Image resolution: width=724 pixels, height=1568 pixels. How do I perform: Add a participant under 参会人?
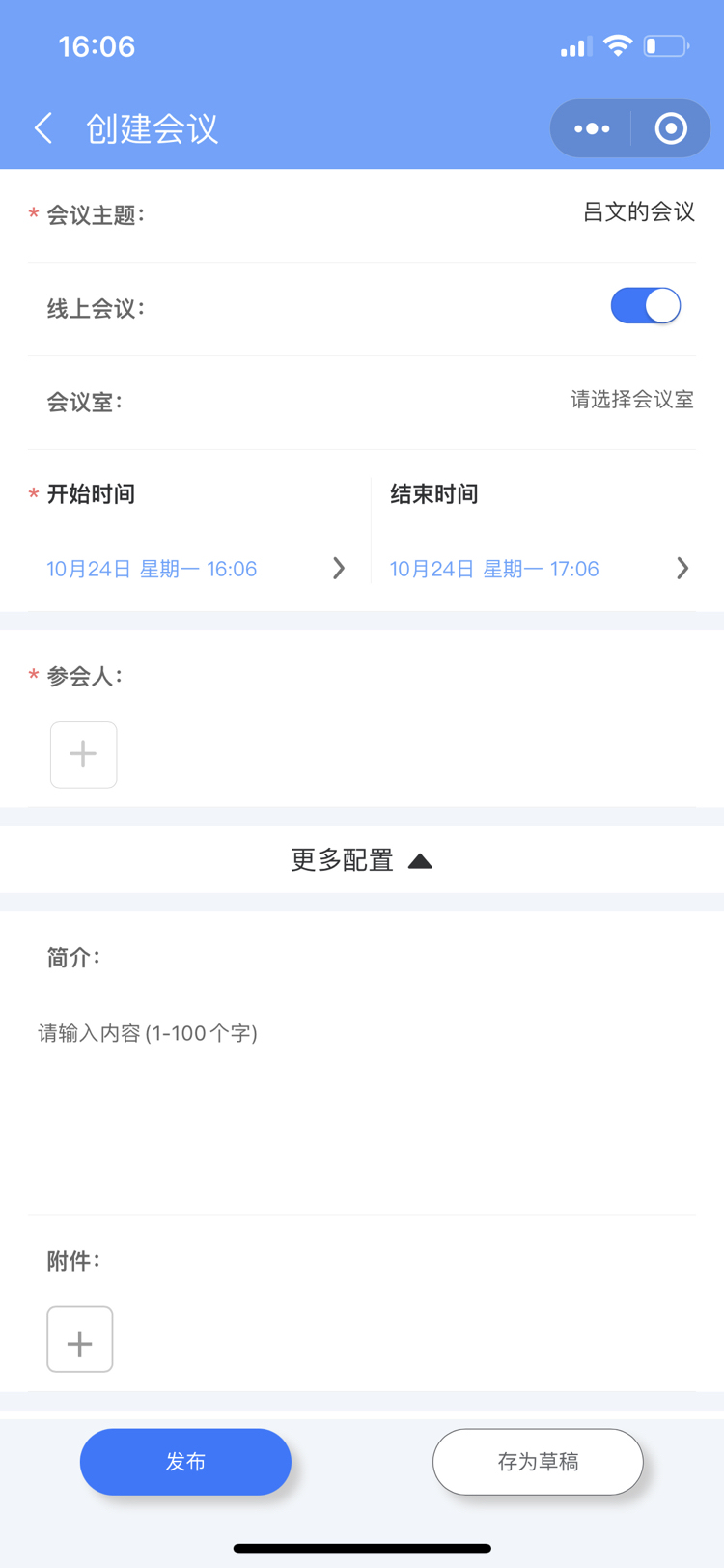(x=84, y=755)
